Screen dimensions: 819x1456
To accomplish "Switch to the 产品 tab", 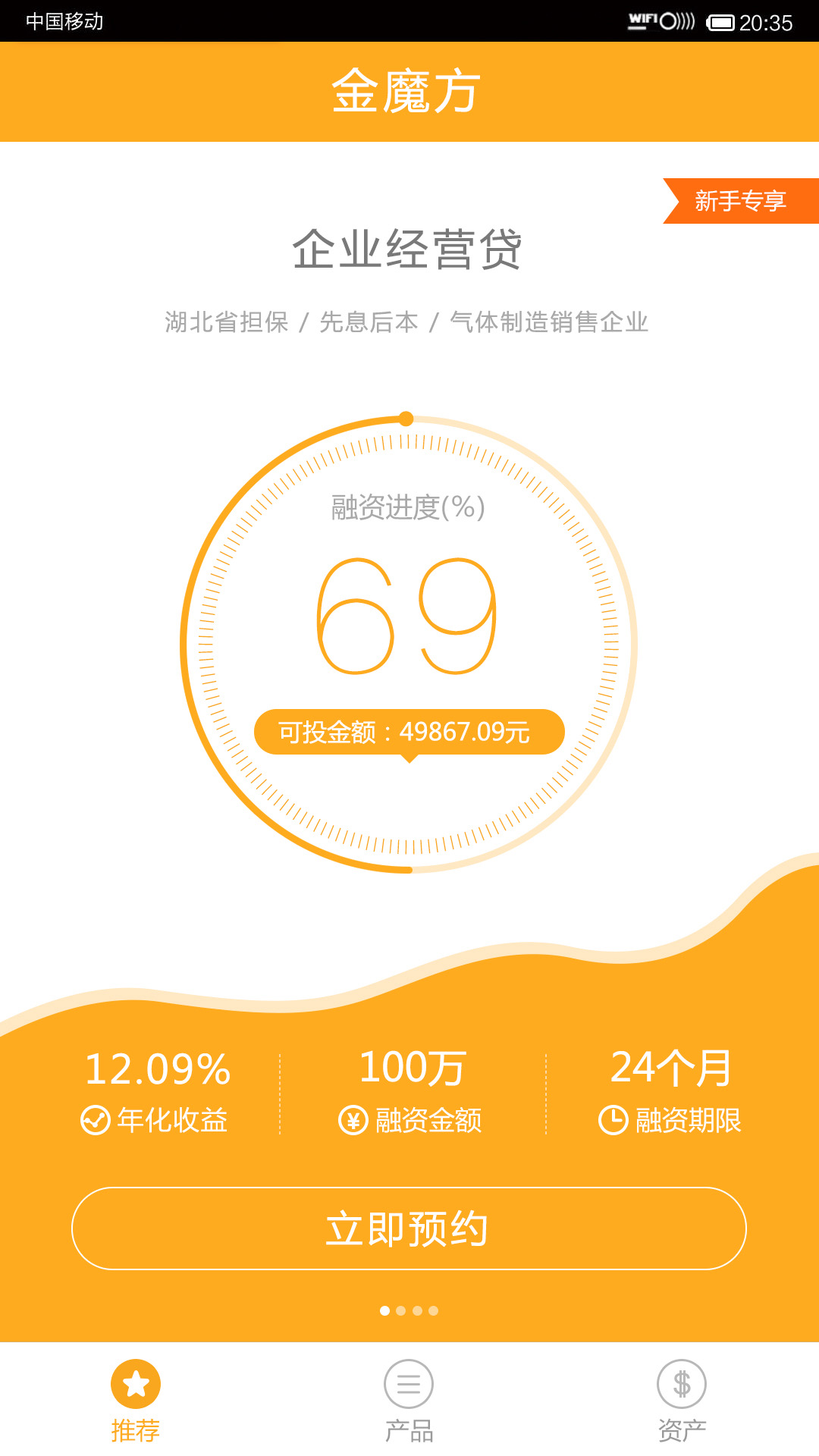I will tap(409, 1401).
